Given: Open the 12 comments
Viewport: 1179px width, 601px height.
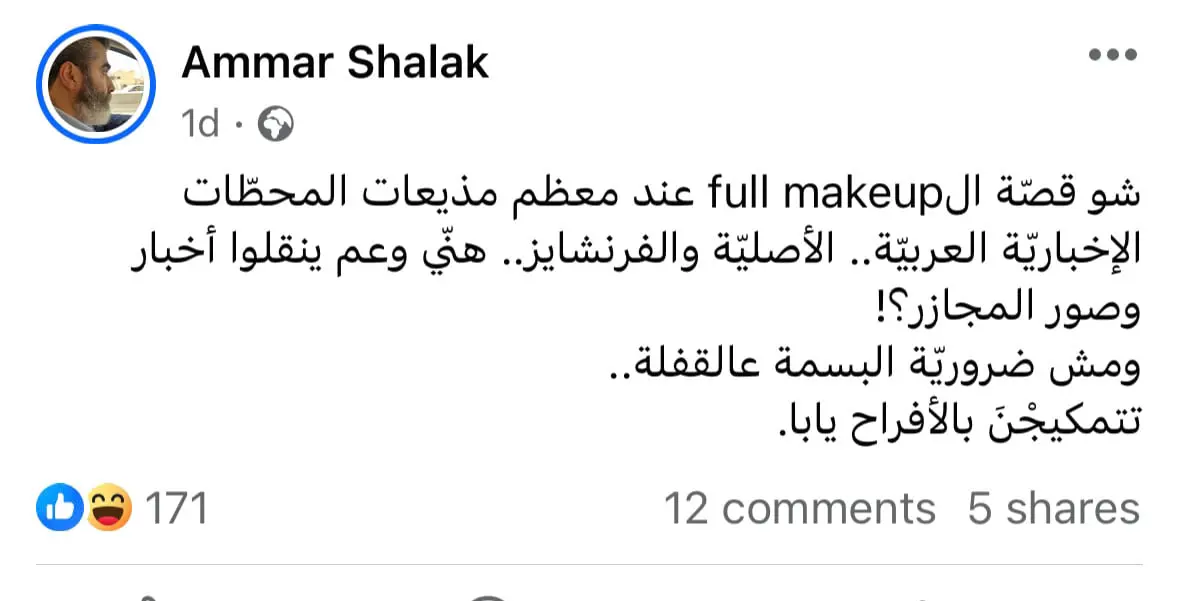Looking at the screenshot, I should coord(799,509).
